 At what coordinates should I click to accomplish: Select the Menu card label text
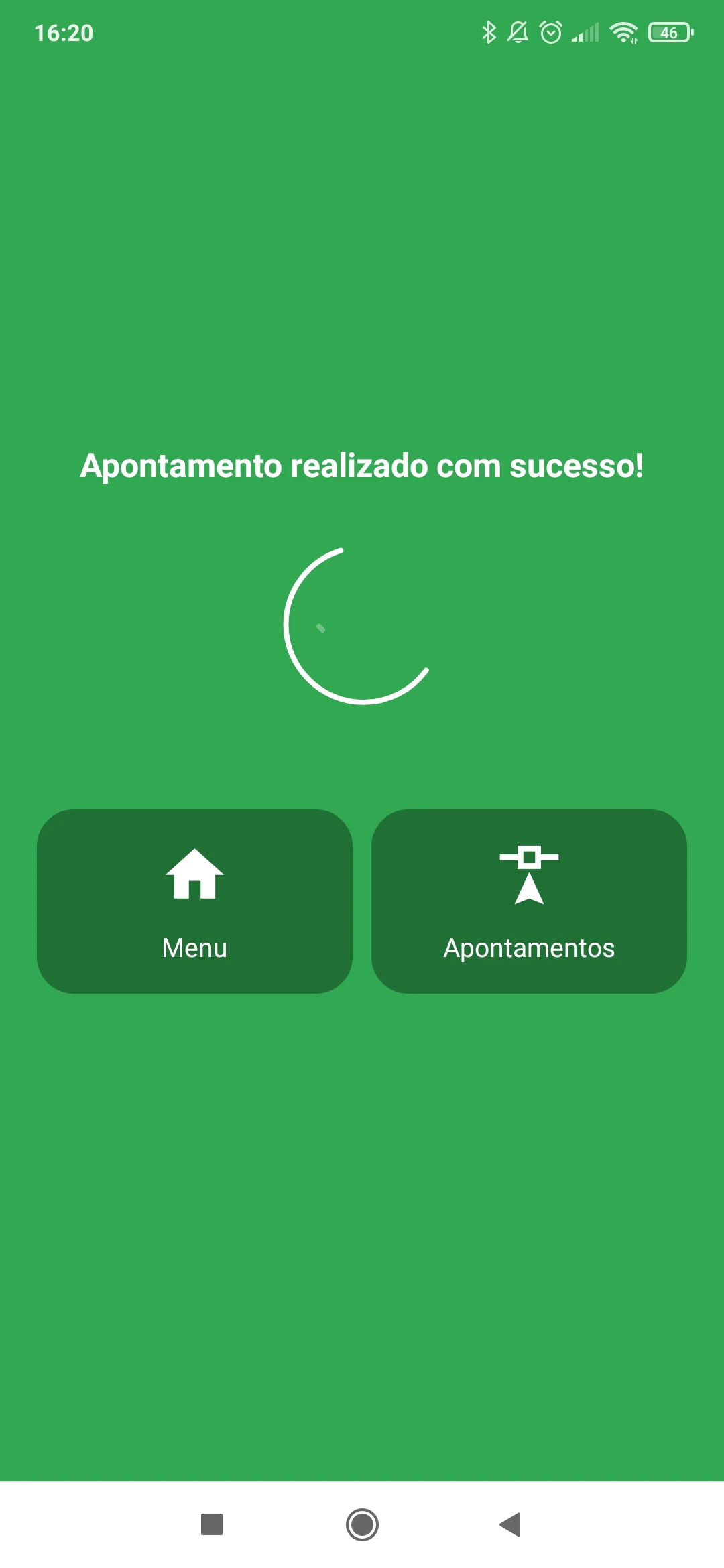(194, 947)
